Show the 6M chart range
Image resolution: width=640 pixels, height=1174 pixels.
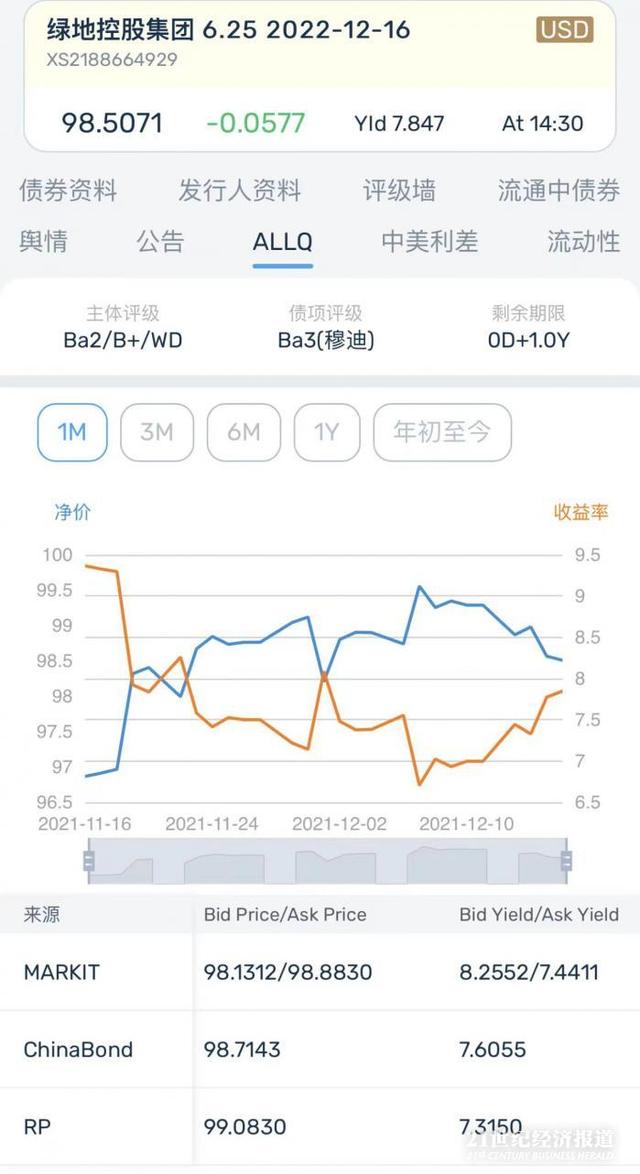coord(243,432)
